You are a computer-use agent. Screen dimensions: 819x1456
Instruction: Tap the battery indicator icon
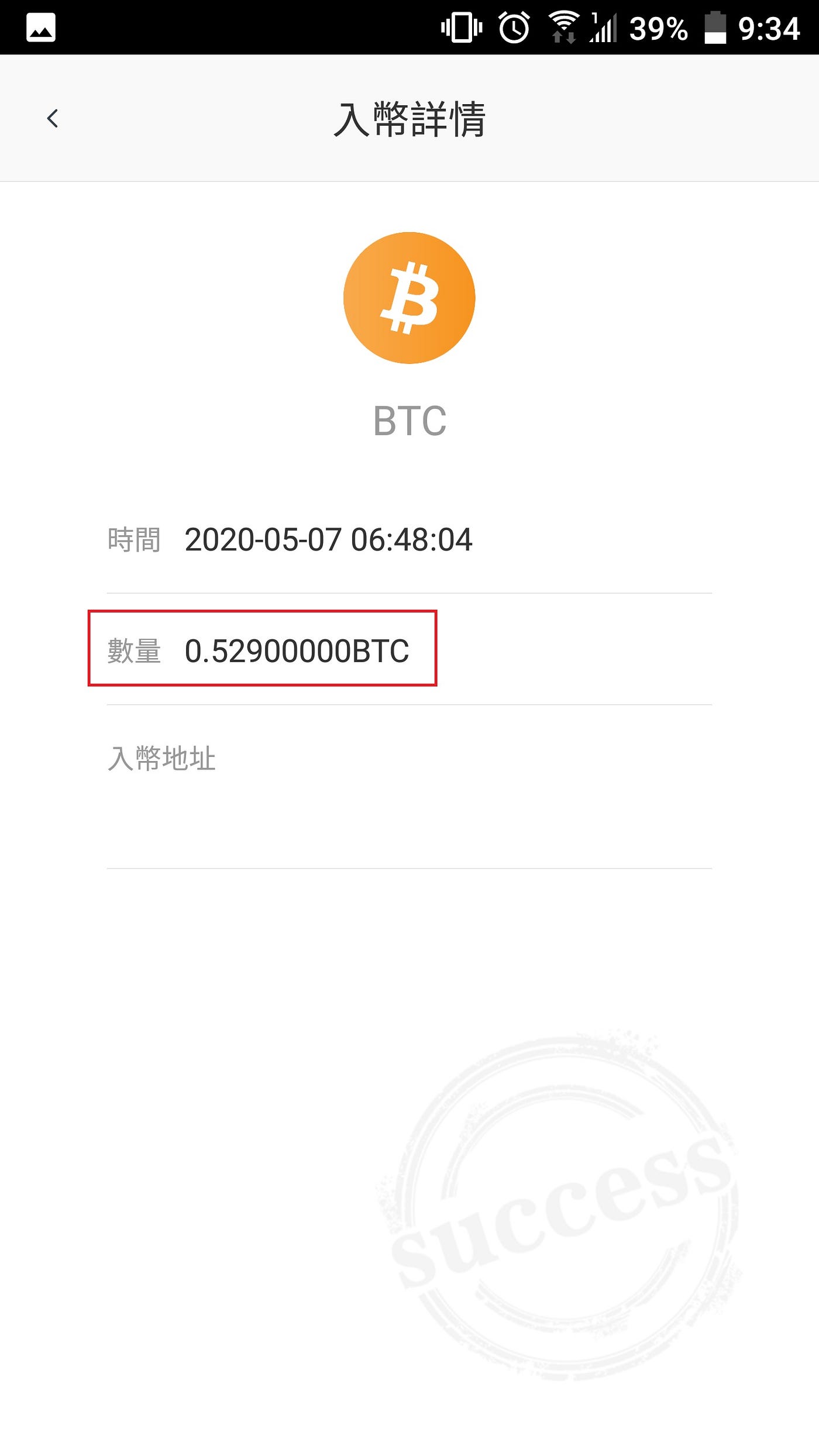click(715, 26)
